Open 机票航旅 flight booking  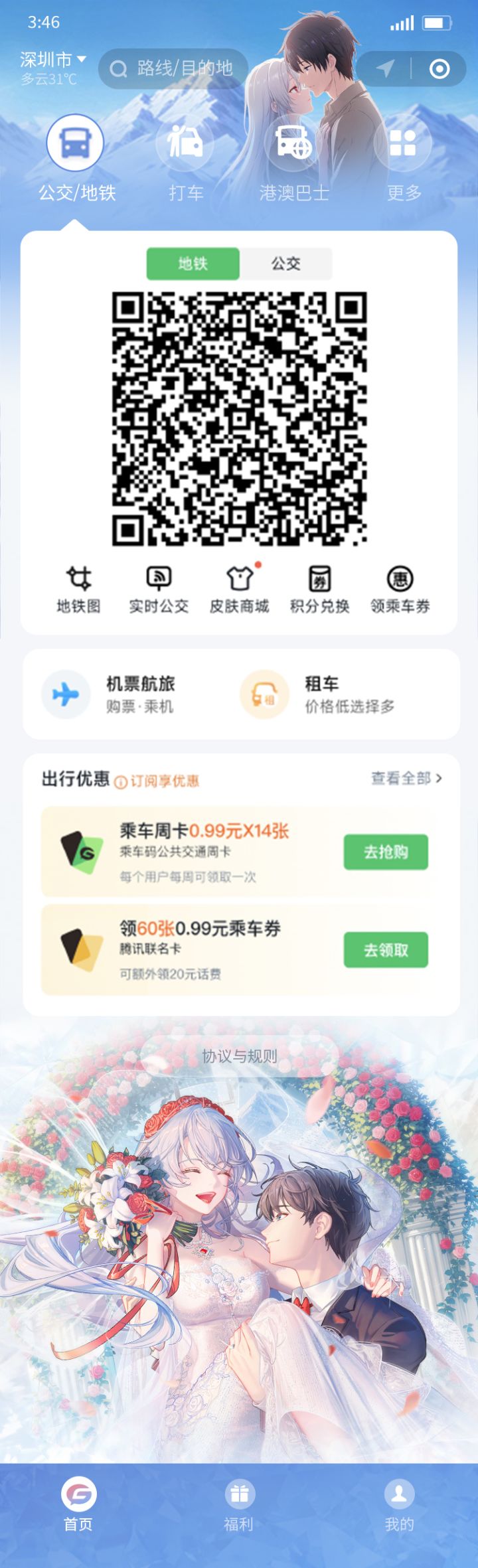[x=110, y=694]
